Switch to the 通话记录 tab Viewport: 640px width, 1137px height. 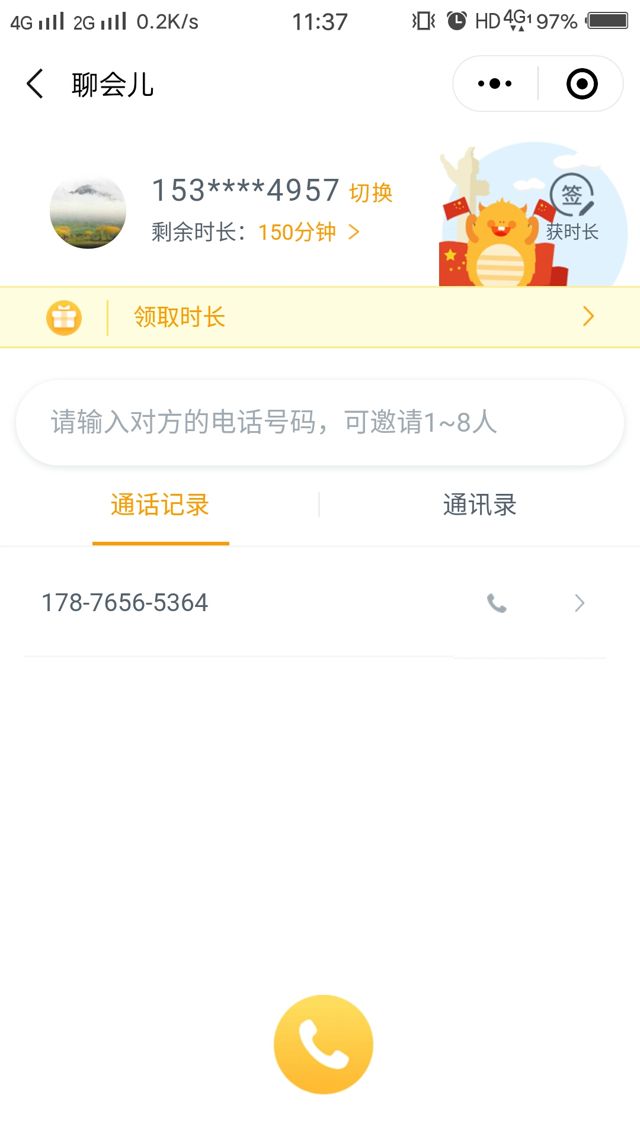click(160, 505)
